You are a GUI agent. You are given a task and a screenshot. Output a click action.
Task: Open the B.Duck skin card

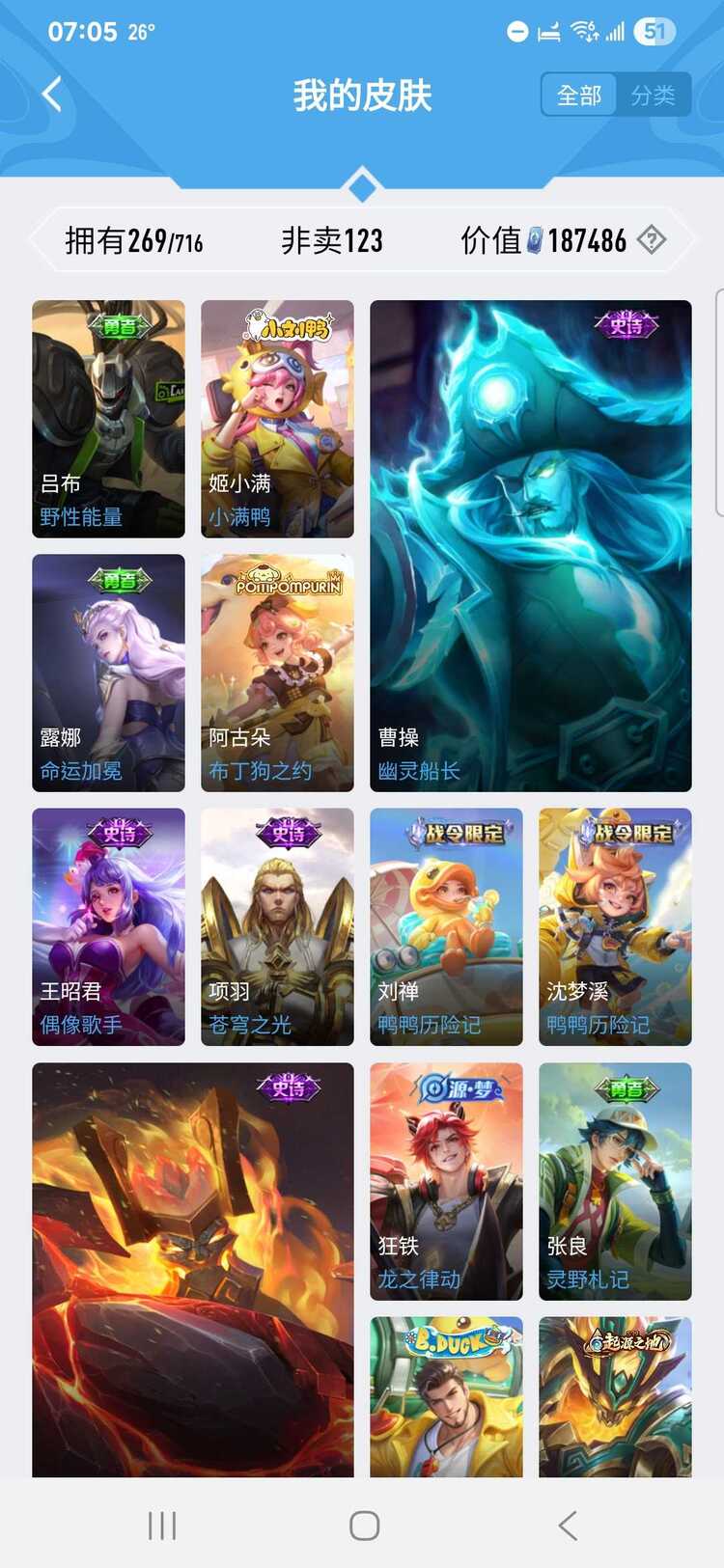click(446, 1396)
